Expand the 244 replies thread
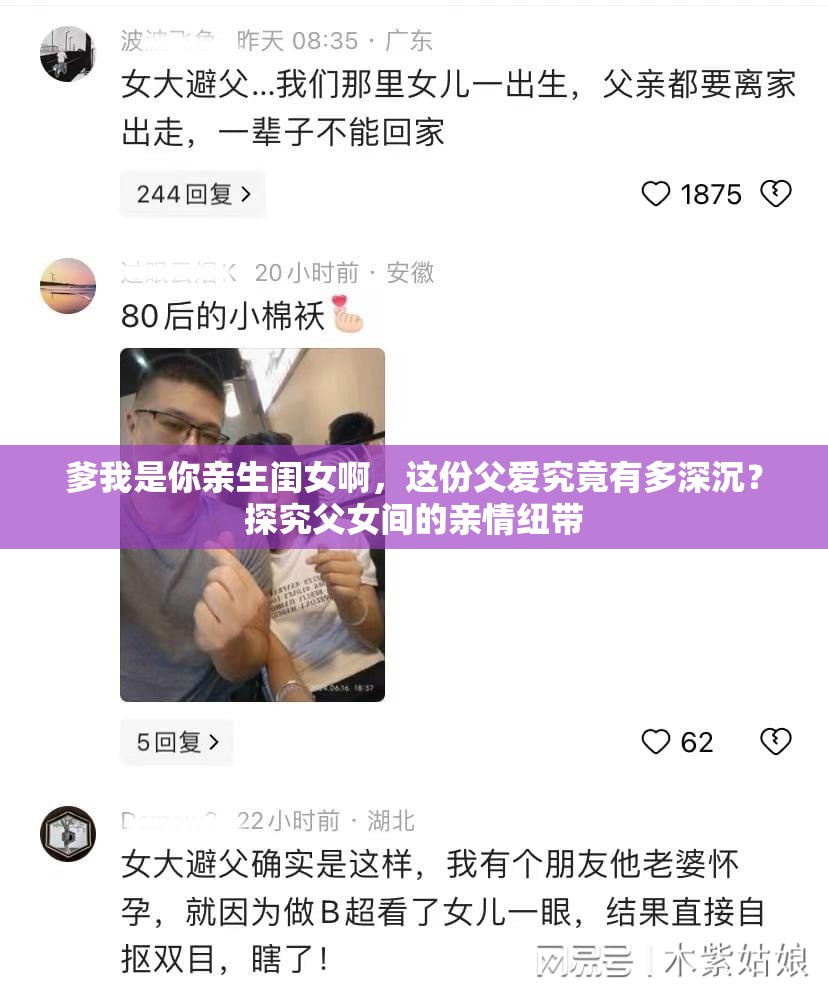The width and height of the screenshot is (828, 994). (192, 194)
